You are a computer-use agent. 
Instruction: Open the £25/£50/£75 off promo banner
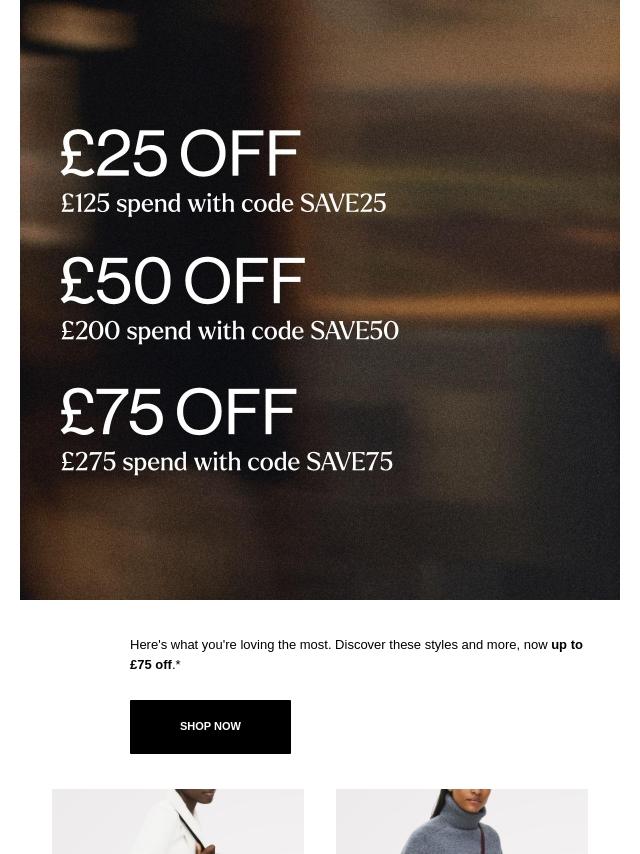(x=320, y=300)
